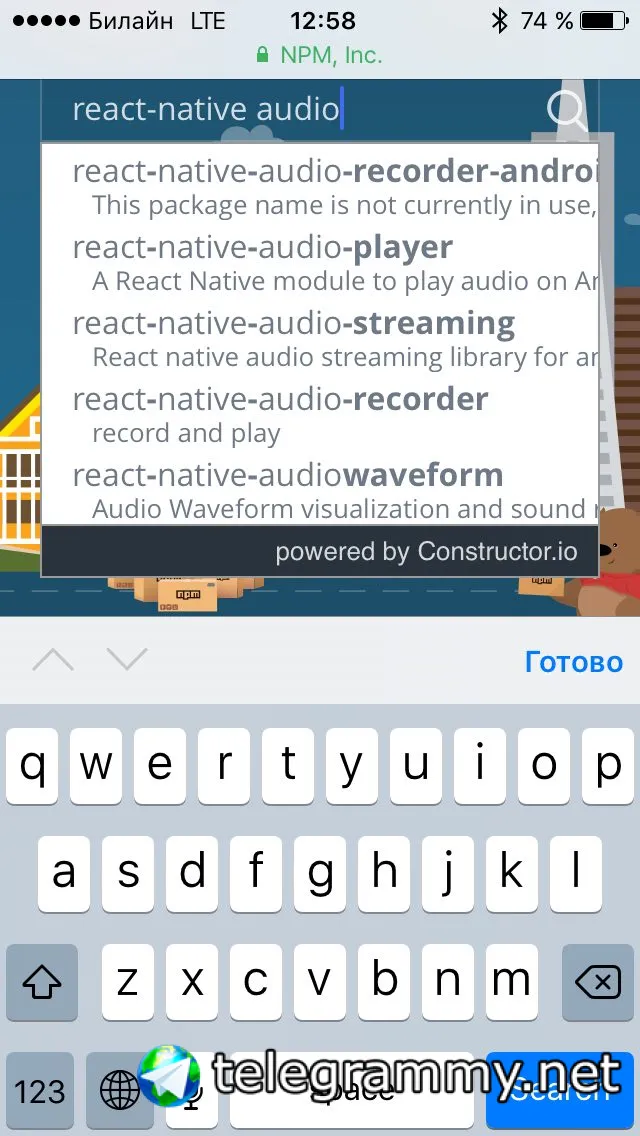The width and height of the screenshot is (640, 1136).
Task: Switch to the 123 numeric keyboard
Action: 40,1090
